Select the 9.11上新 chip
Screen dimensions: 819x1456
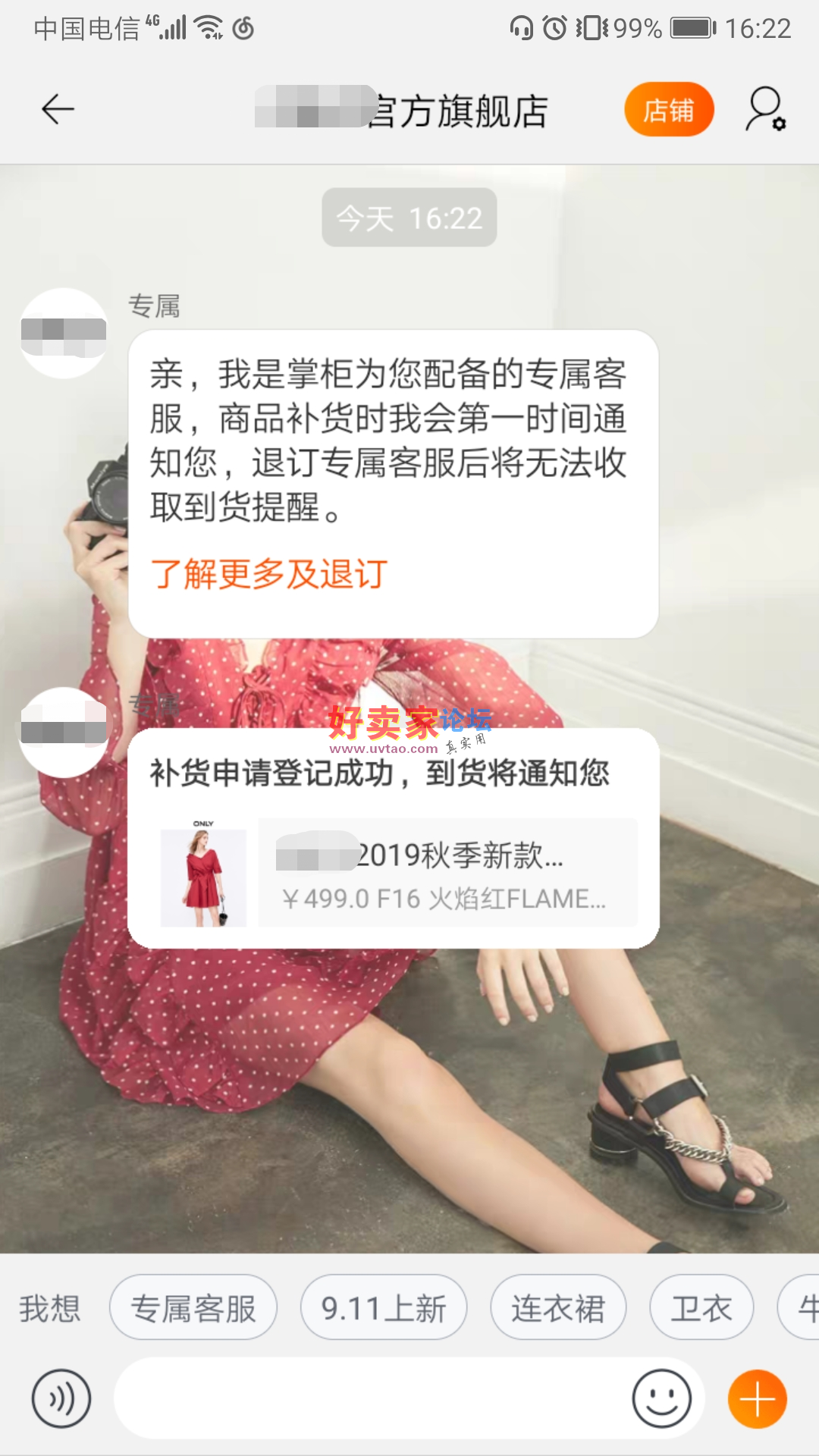point(384,1308)
